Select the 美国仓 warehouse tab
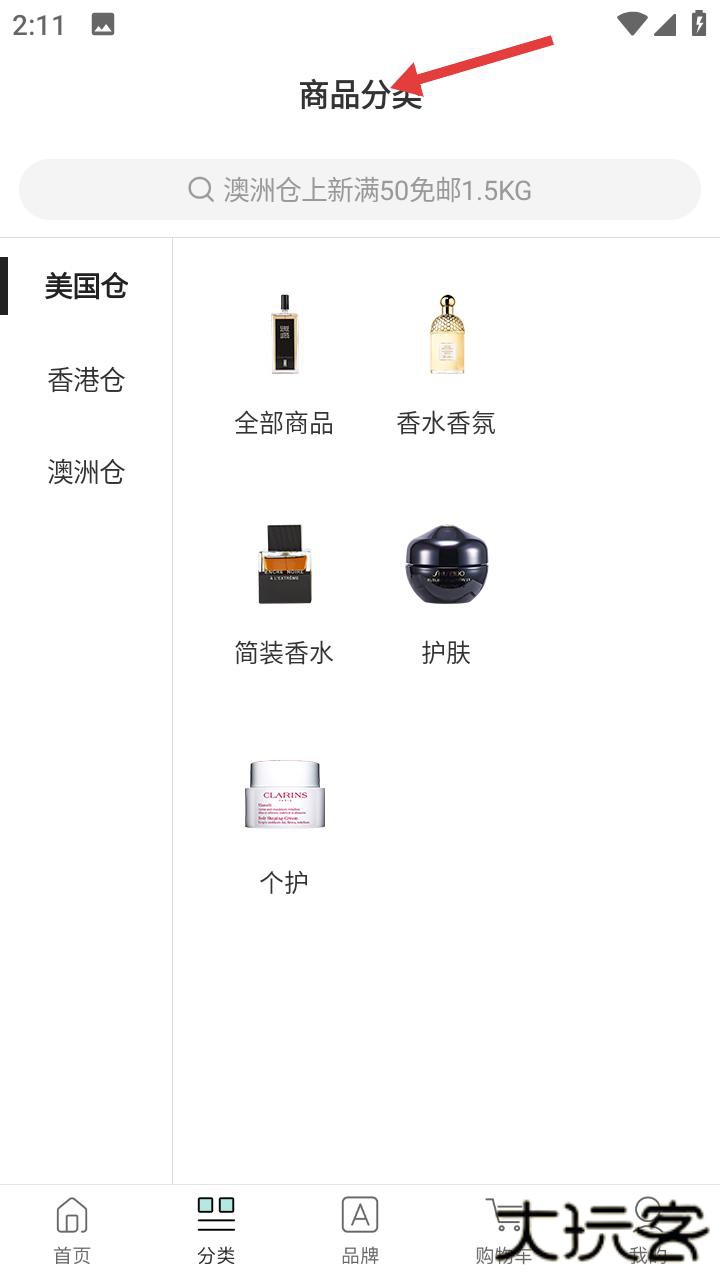 (86, 287)
